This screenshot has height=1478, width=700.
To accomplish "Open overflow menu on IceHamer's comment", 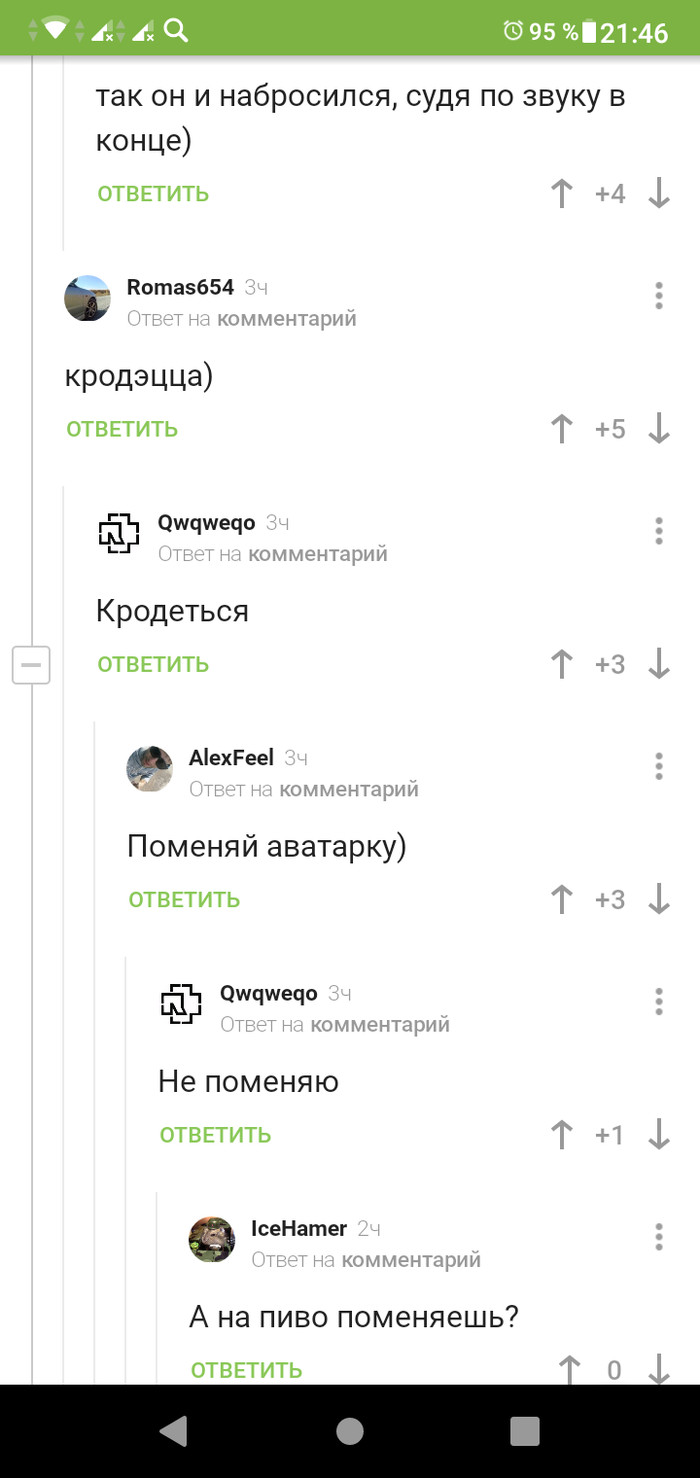I will [659, 1237].
